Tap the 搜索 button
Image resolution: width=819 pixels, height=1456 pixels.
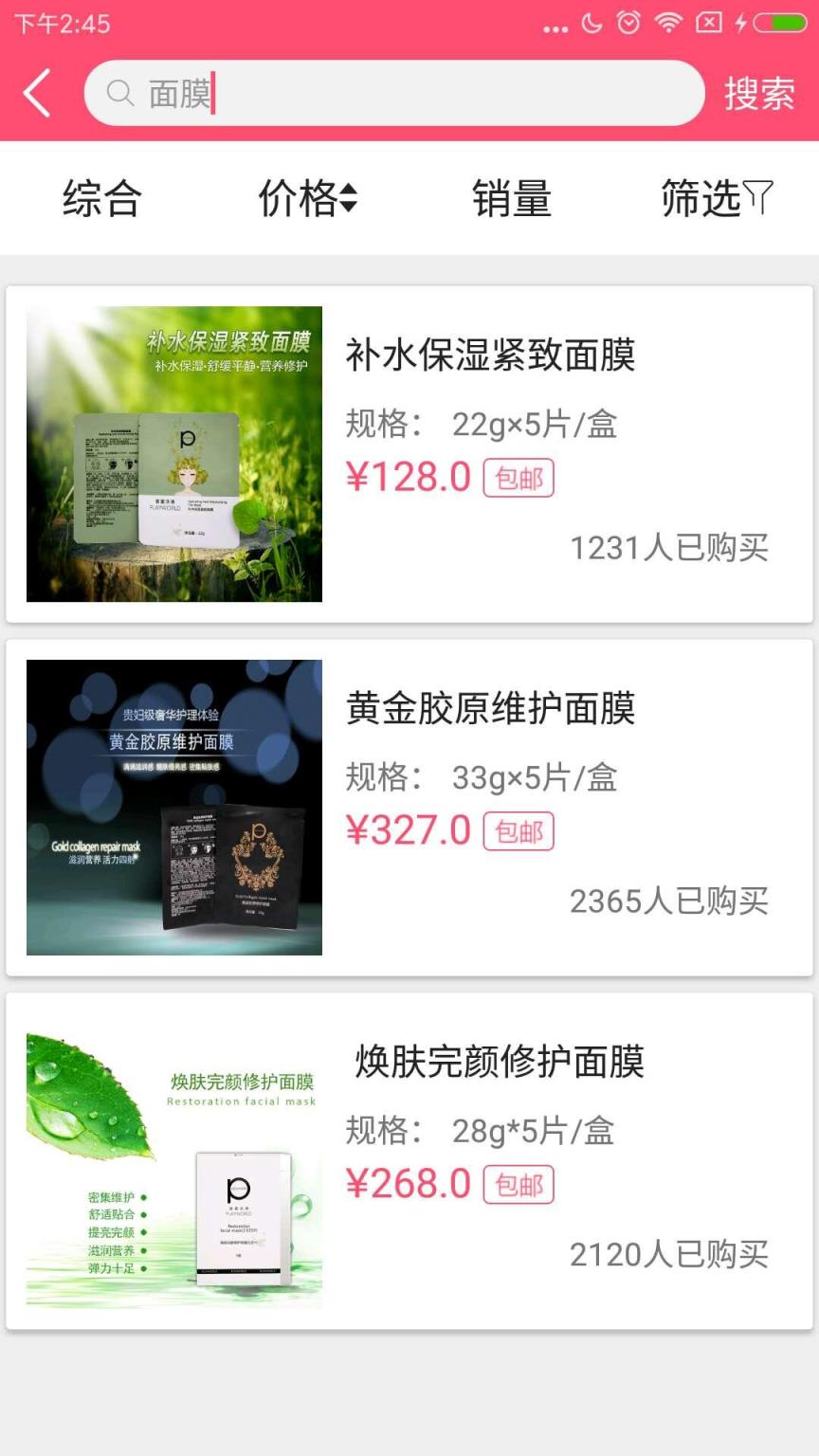click(759, 94)
